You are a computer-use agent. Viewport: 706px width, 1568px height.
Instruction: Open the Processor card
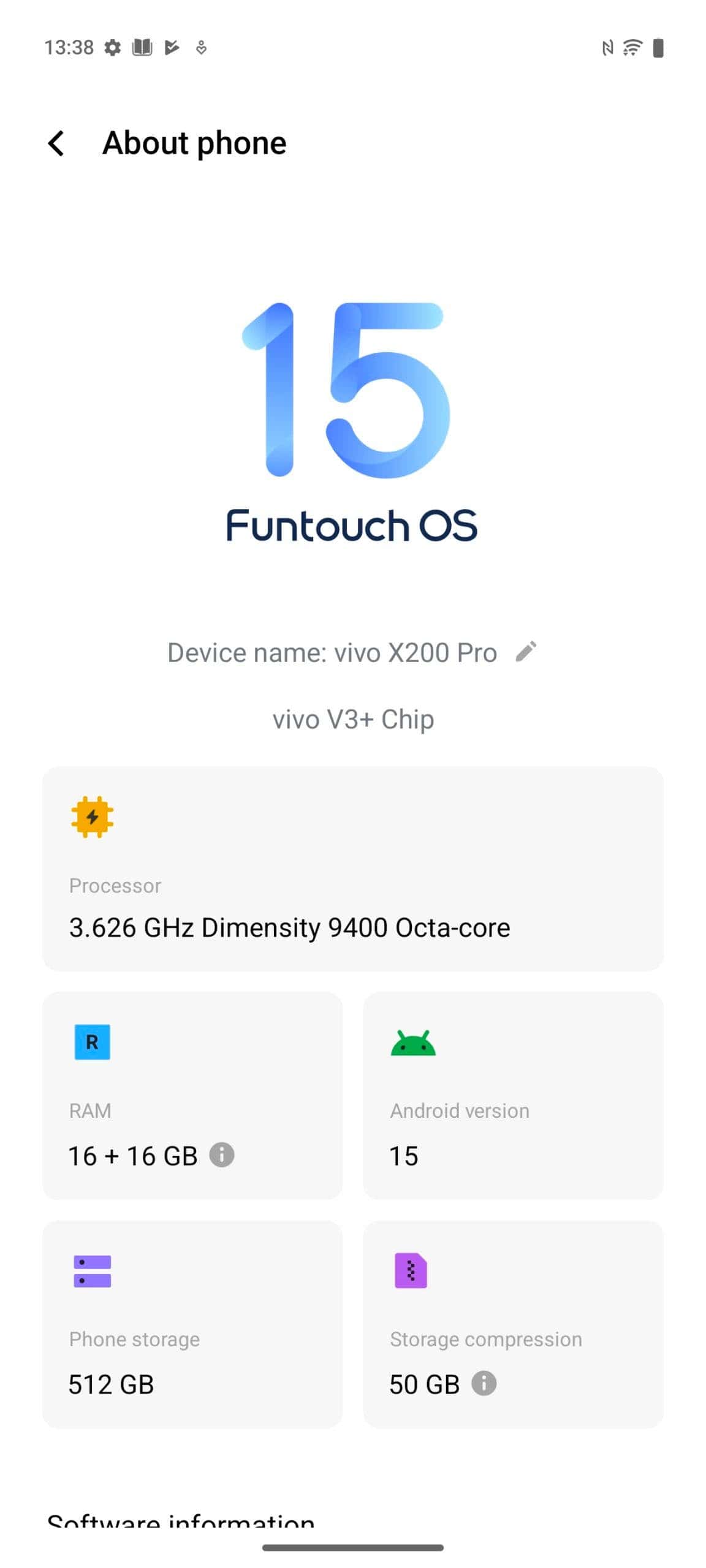click(353, 869)
